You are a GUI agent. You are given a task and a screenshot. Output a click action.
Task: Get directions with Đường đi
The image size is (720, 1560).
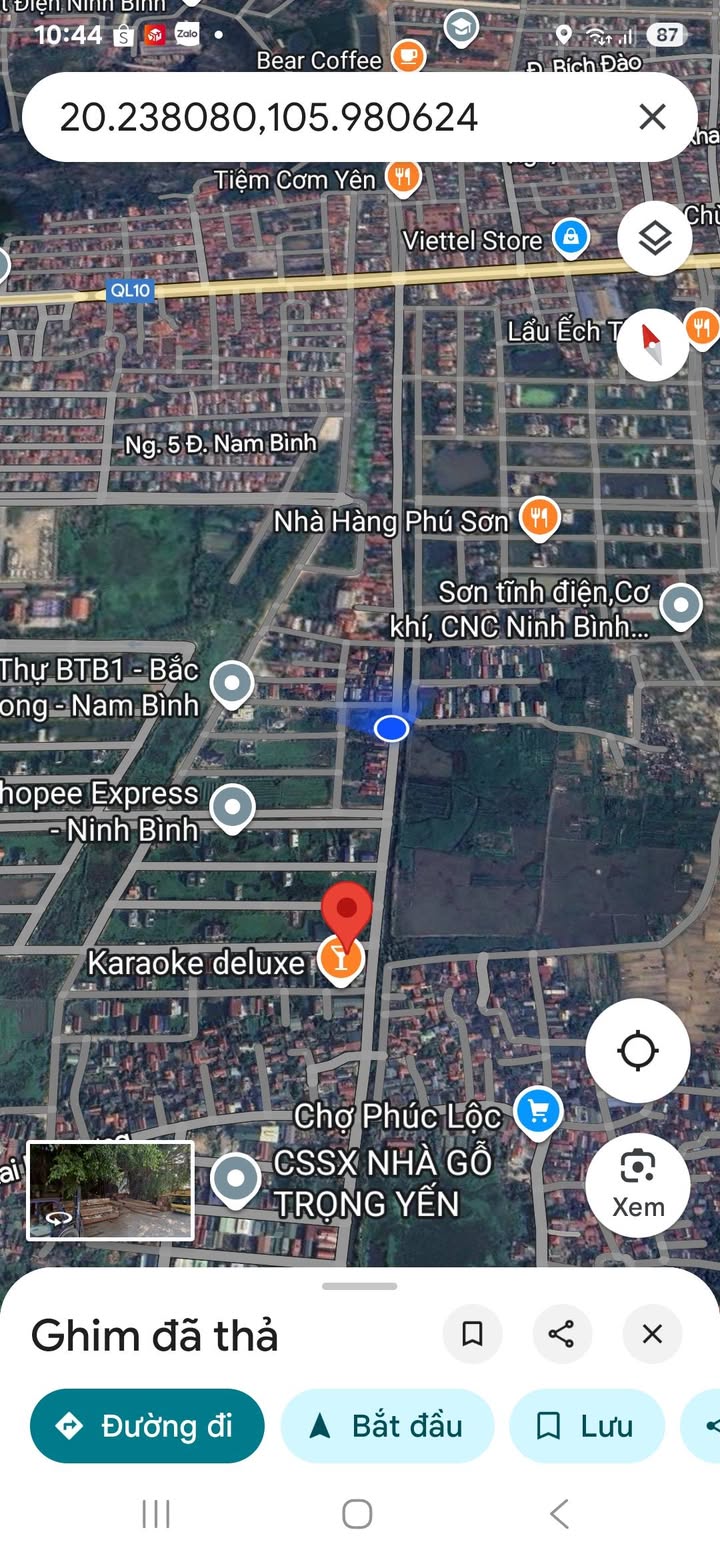point(147,1425)
